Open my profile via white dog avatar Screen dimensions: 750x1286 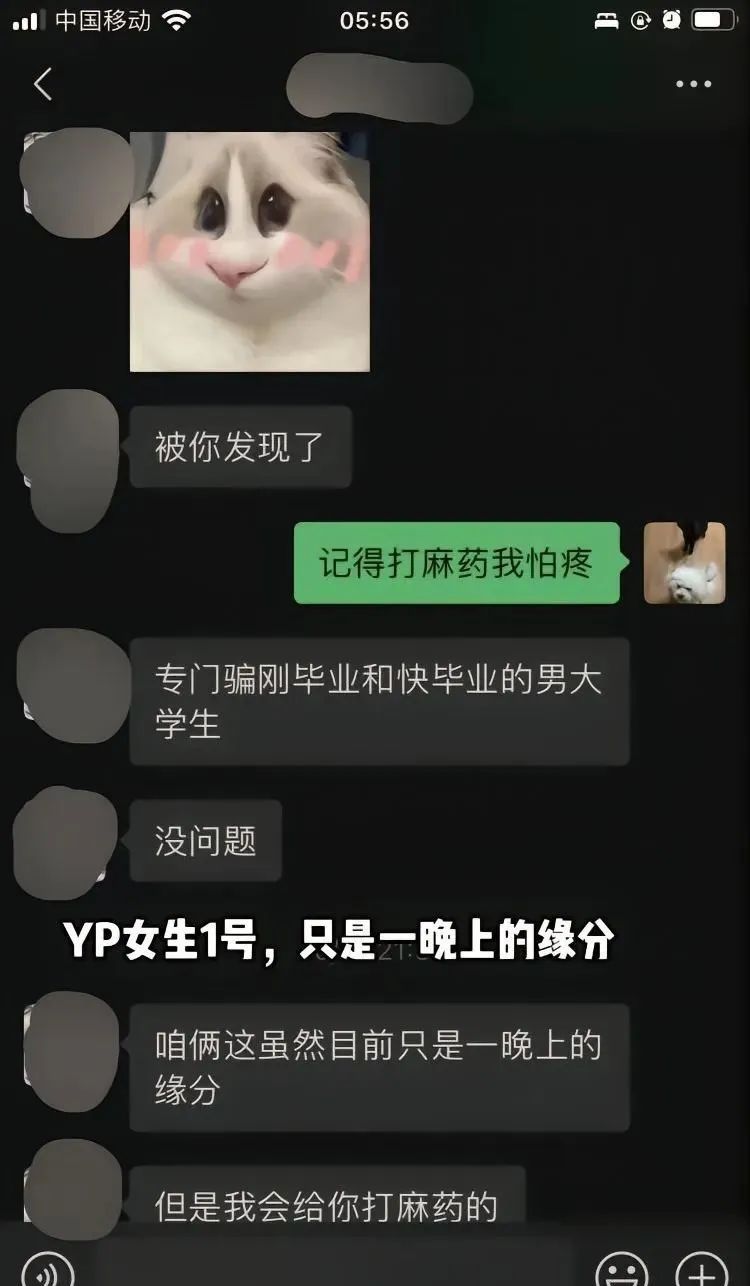point(684,563)
